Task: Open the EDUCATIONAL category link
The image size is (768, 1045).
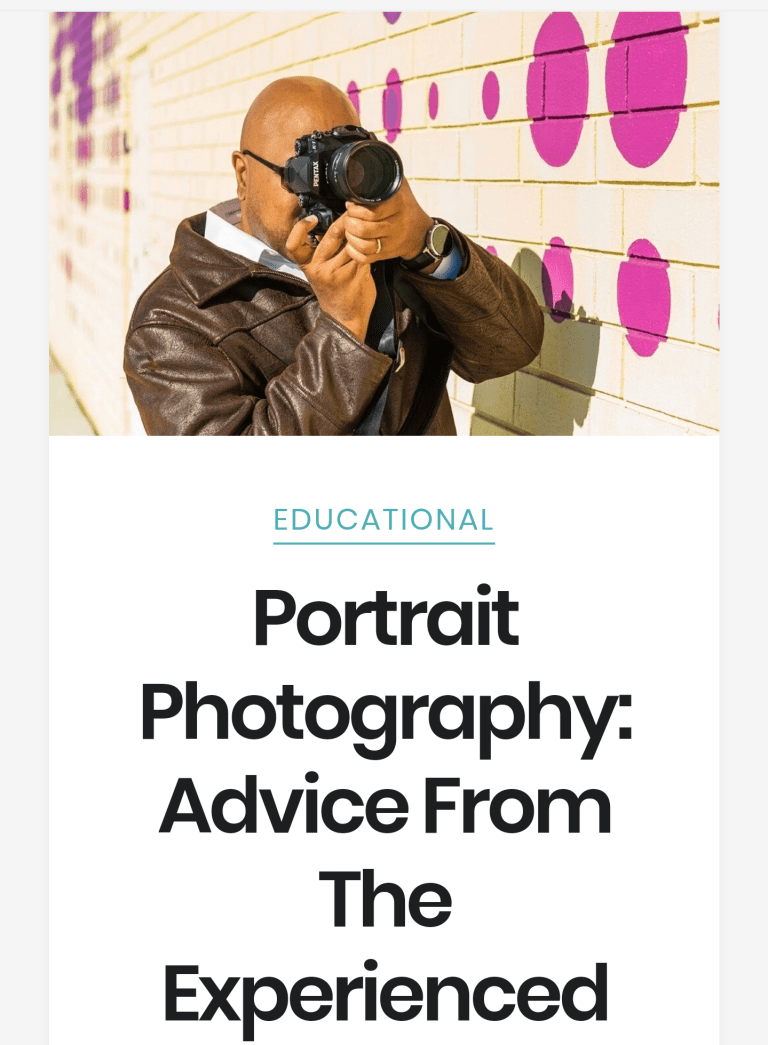Action: click(x=384, y=521)
